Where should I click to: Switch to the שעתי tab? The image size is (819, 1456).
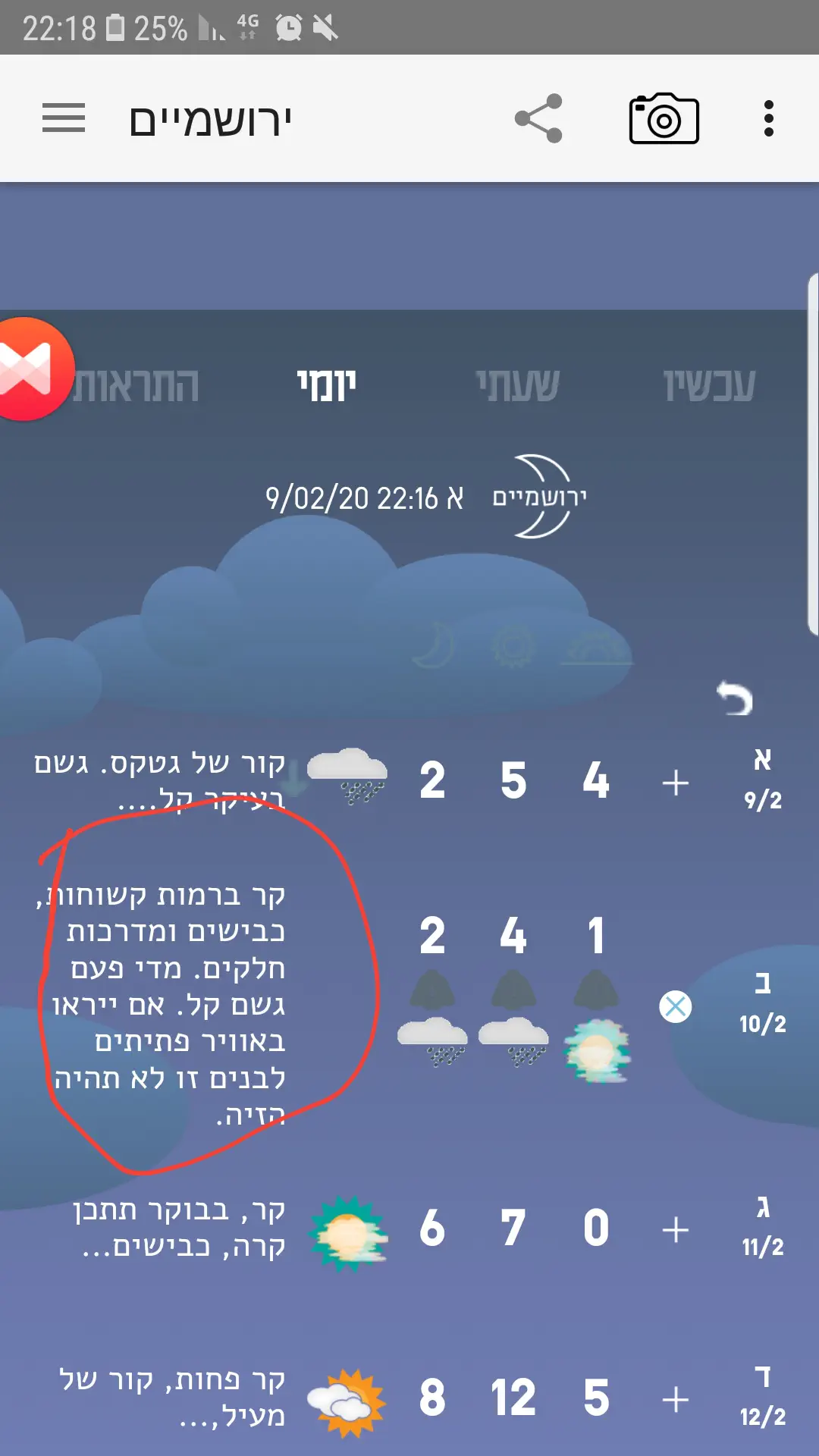tap(517, 384)
